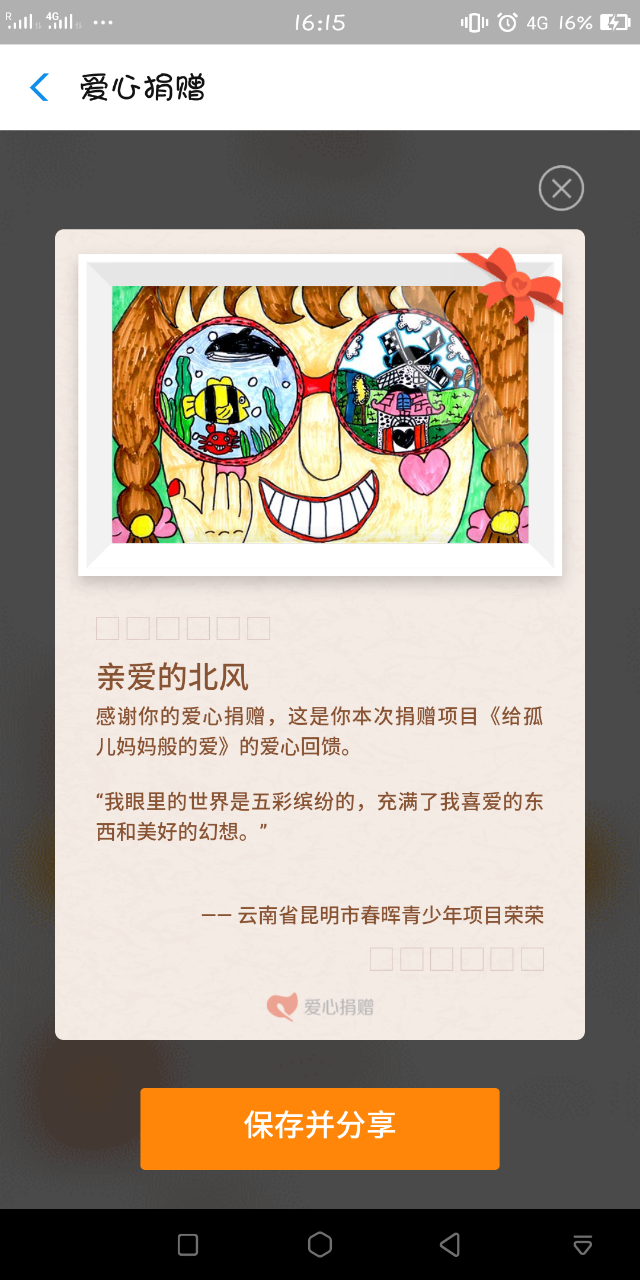640x1280 pixels.
Task: Go back from the 爱心捐赠 page
Action: 39,88
